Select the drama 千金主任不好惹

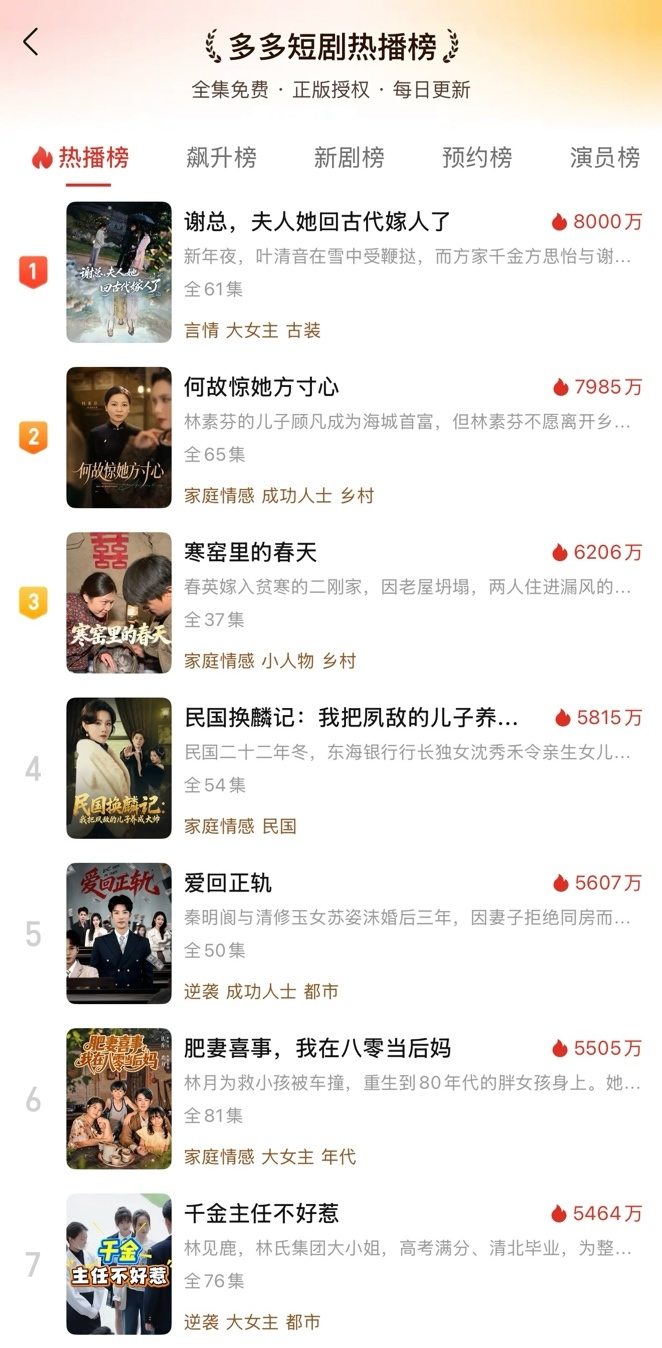coord(262,1213)
